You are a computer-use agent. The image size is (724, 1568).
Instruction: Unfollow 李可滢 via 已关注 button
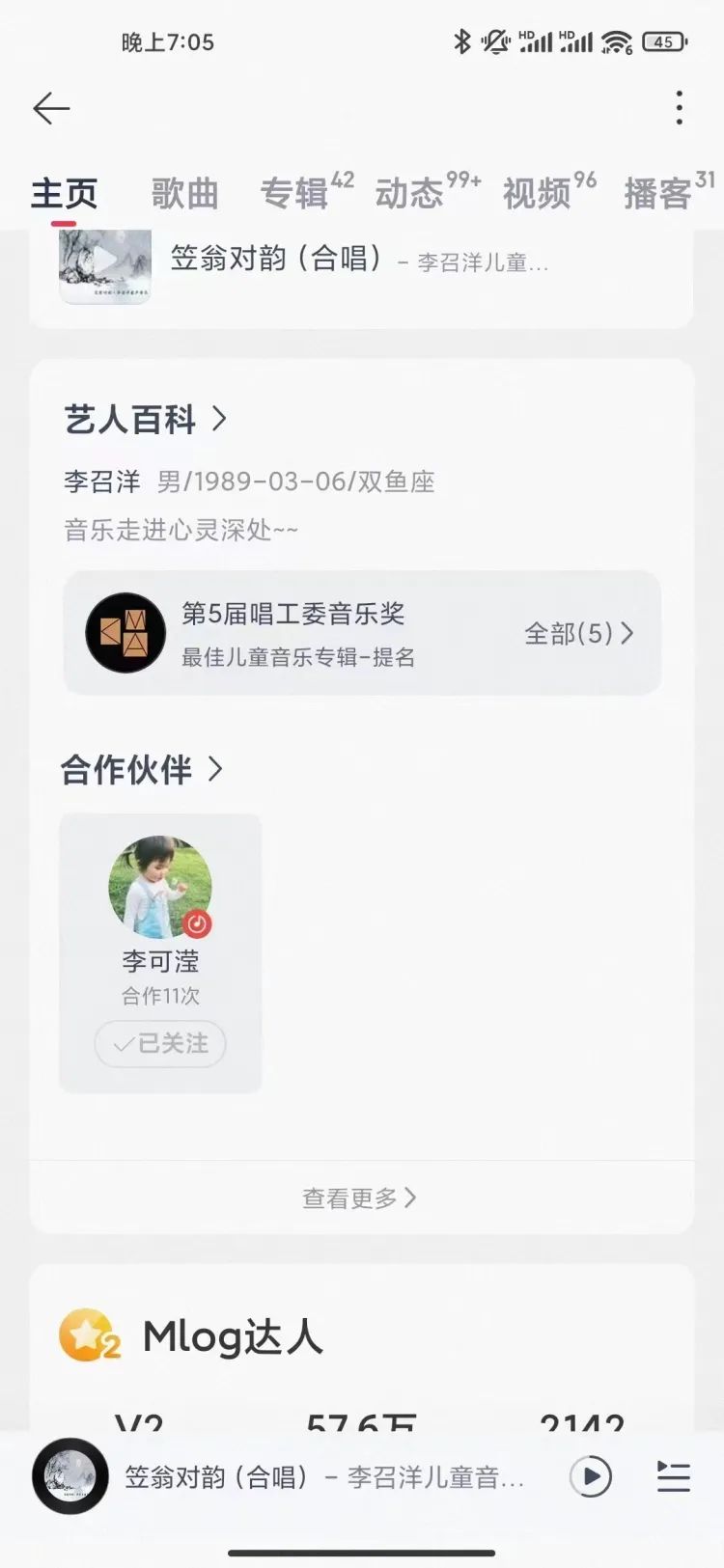tap(160, 1044)
